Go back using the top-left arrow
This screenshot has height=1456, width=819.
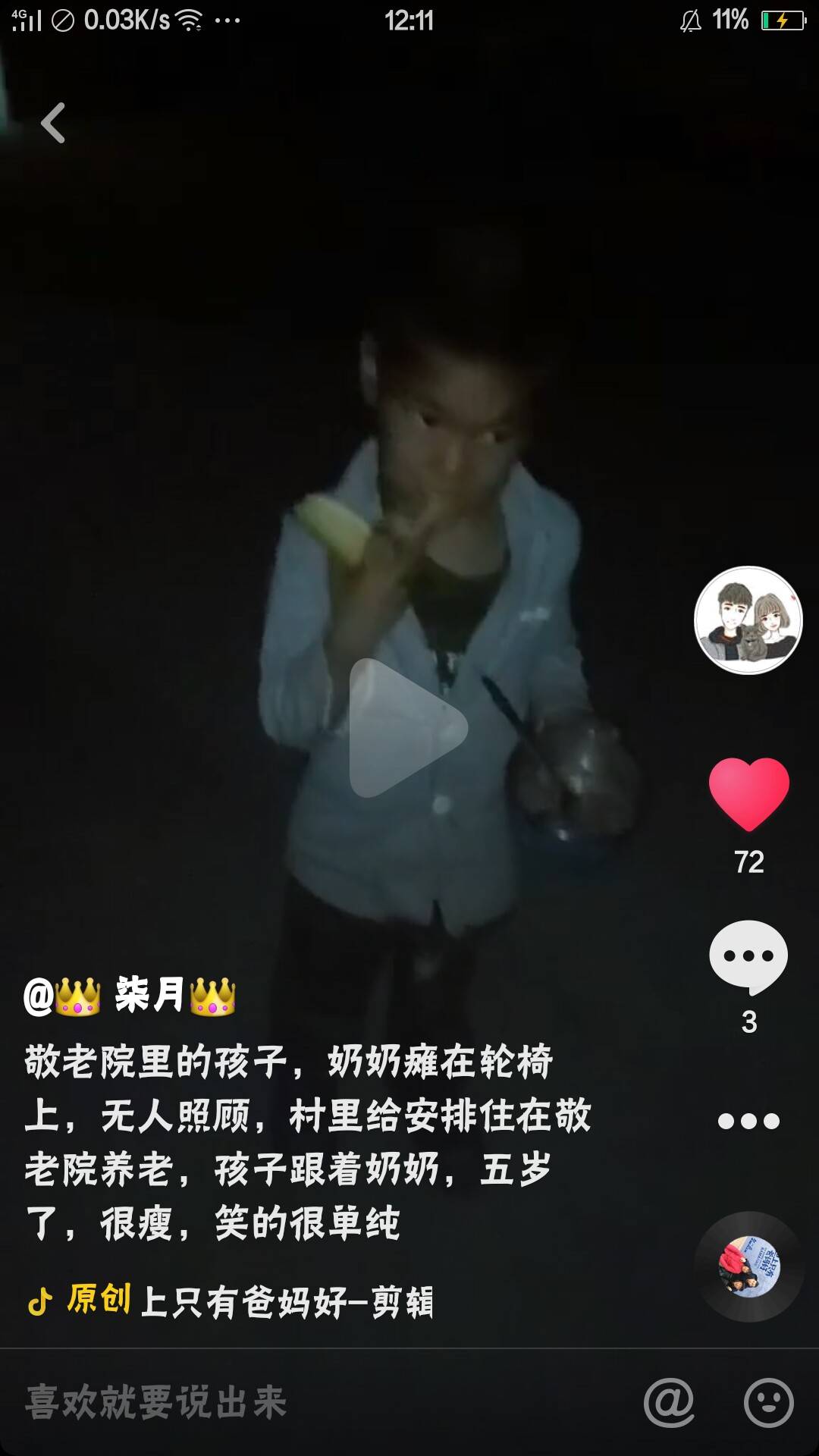(53, 123)
